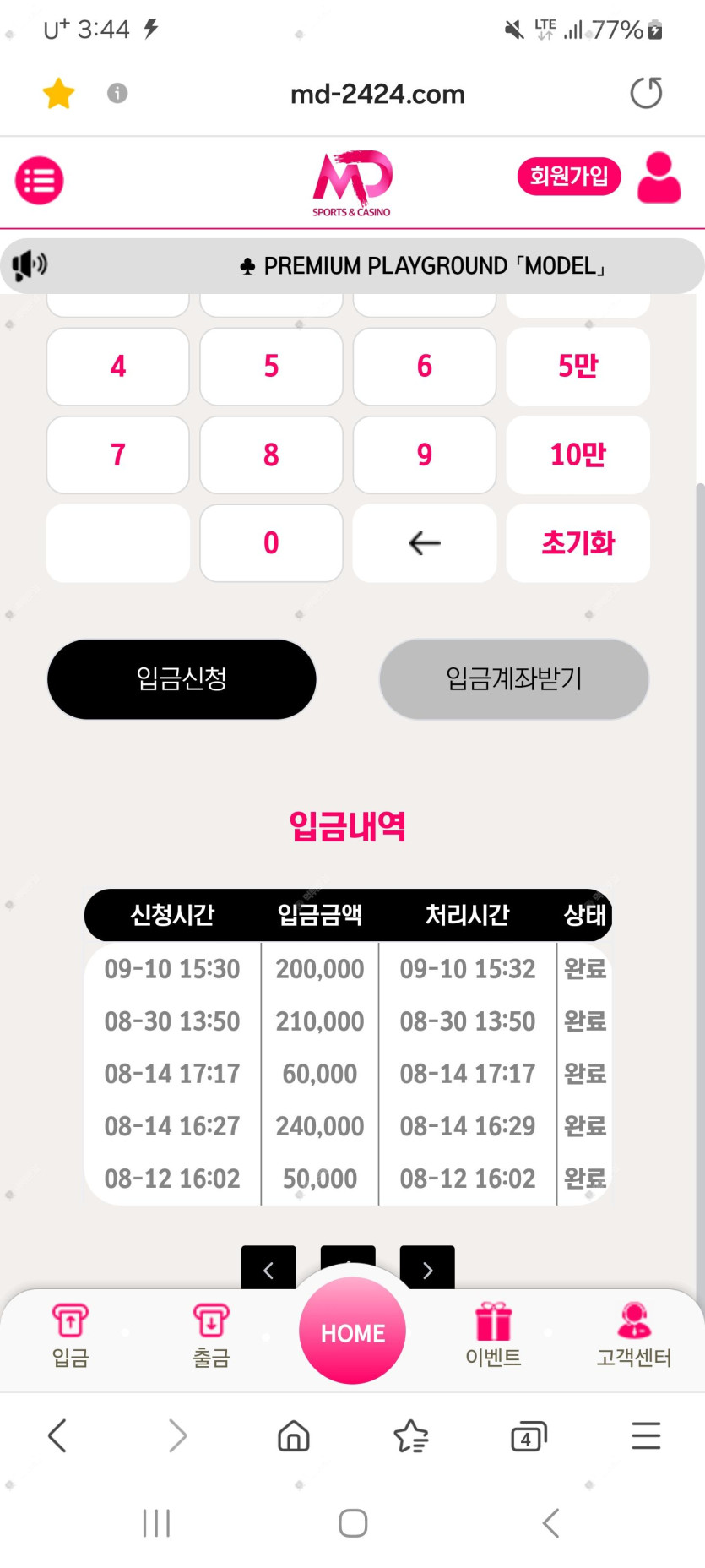Viewport: 705px width, 1568px height.
Task: Tap the 회원가입 sign-up button
Action: (568, 177)
